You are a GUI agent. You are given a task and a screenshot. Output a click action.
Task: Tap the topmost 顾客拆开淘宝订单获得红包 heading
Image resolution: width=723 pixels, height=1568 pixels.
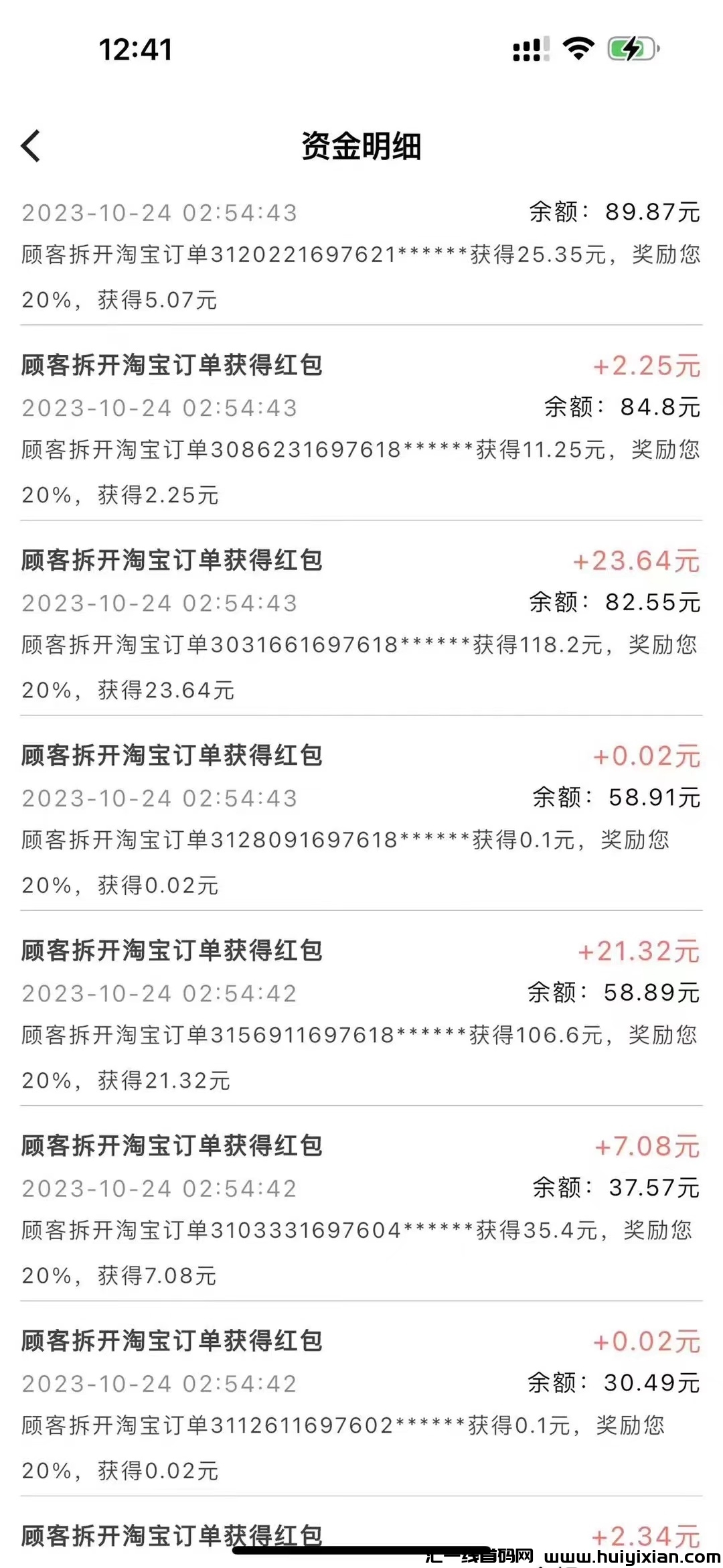[171, 364]
